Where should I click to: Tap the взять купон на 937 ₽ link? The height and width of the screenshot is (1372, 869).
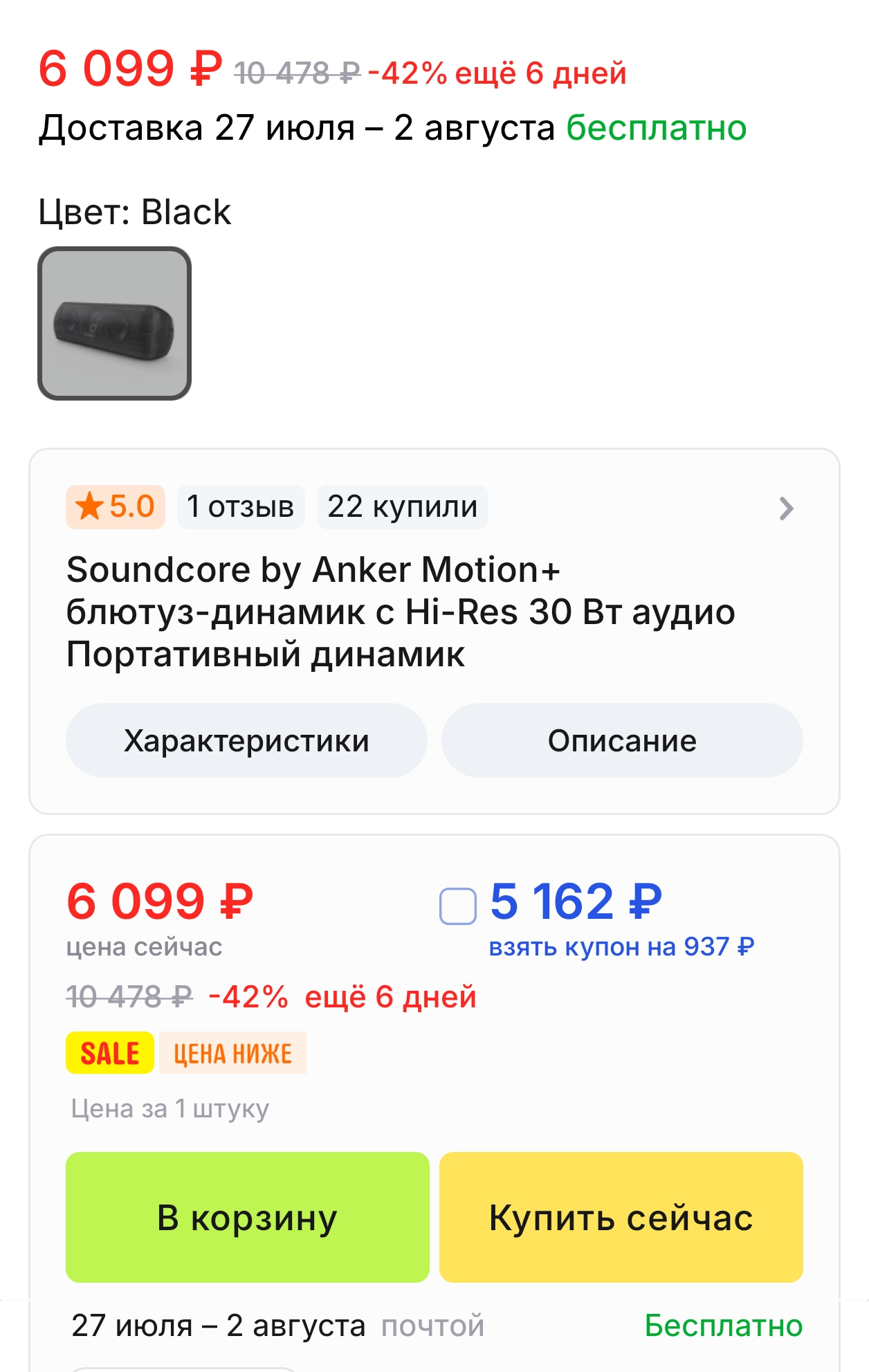pos(621,946)
